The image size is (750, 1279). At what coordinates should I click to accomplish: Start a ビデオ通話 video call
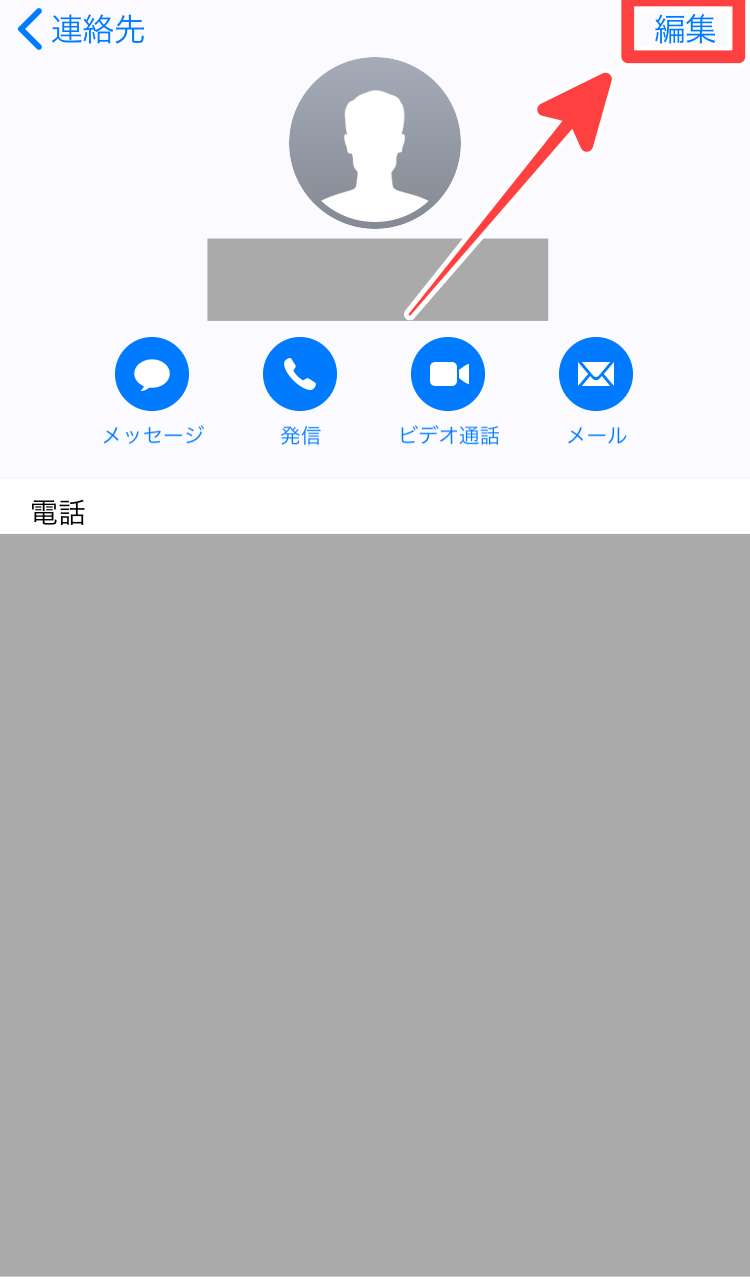pos(448,375)
